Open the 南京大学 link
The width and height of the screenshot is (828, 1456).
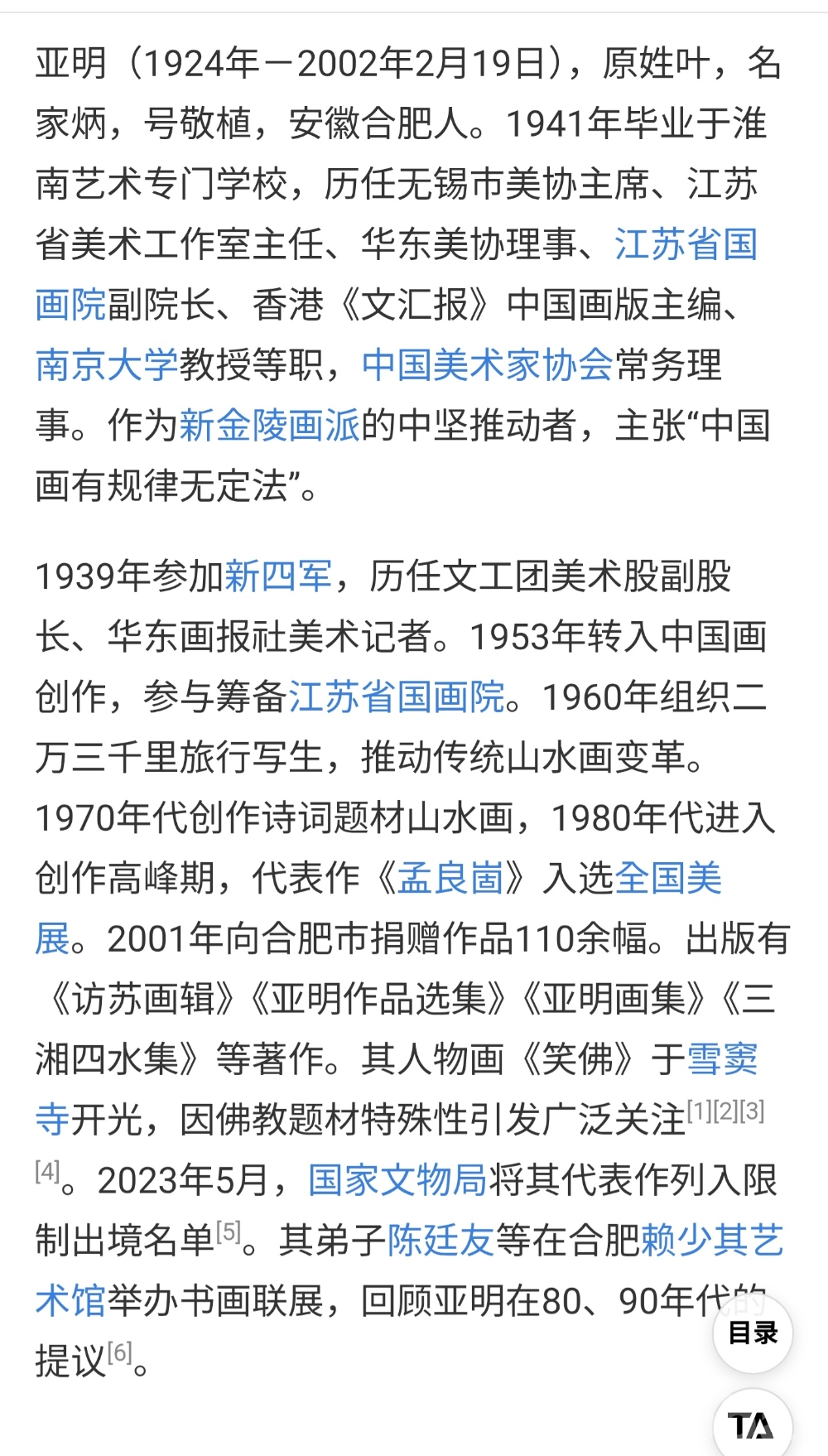coord(106,365)
